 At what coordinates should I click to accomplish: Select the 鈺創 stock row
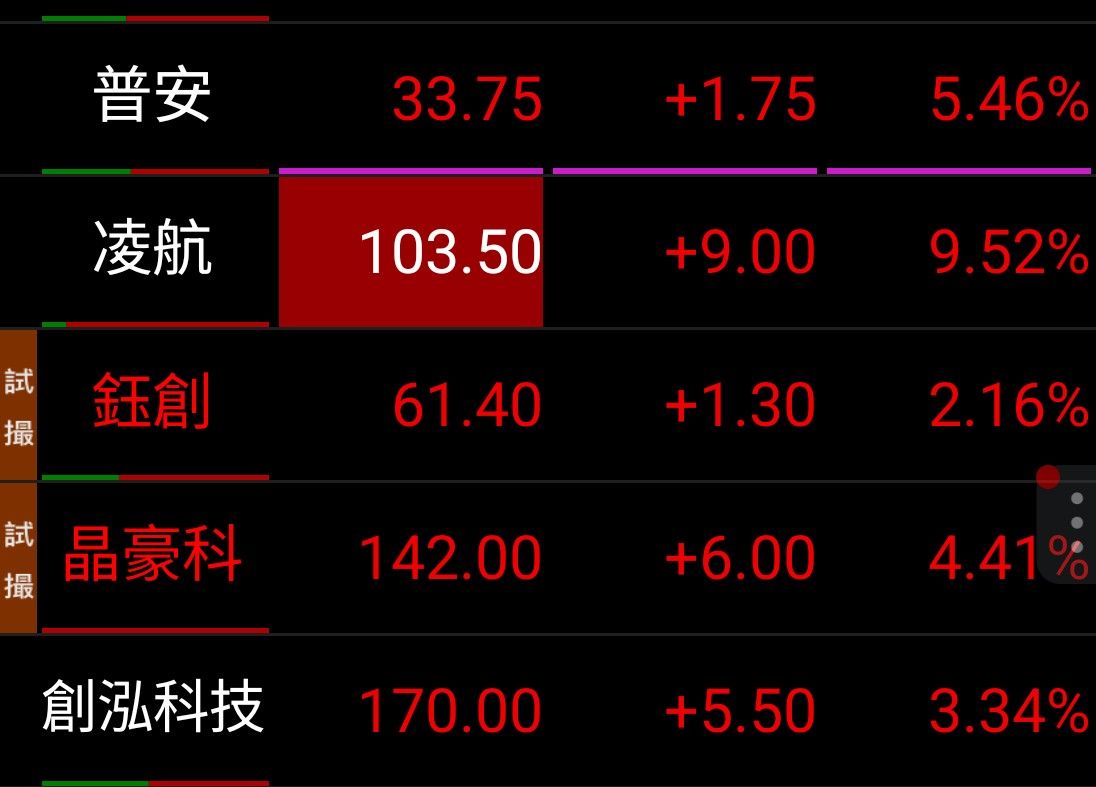[x=153, y=404]
